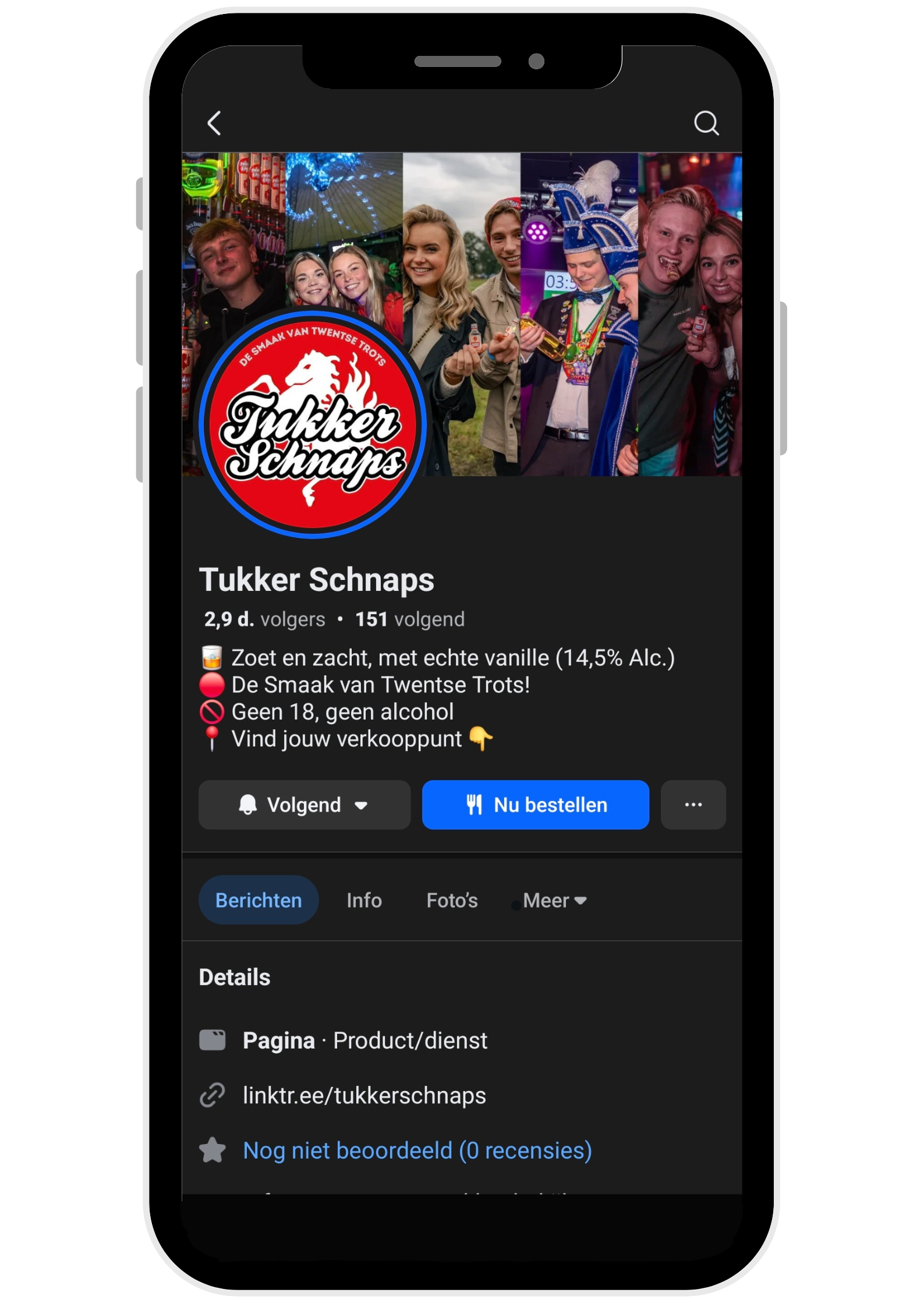Viewport: 924px width, 1307px height.
Task: Open the Tukker Schnaps profile picture
Action: [313, 423]
